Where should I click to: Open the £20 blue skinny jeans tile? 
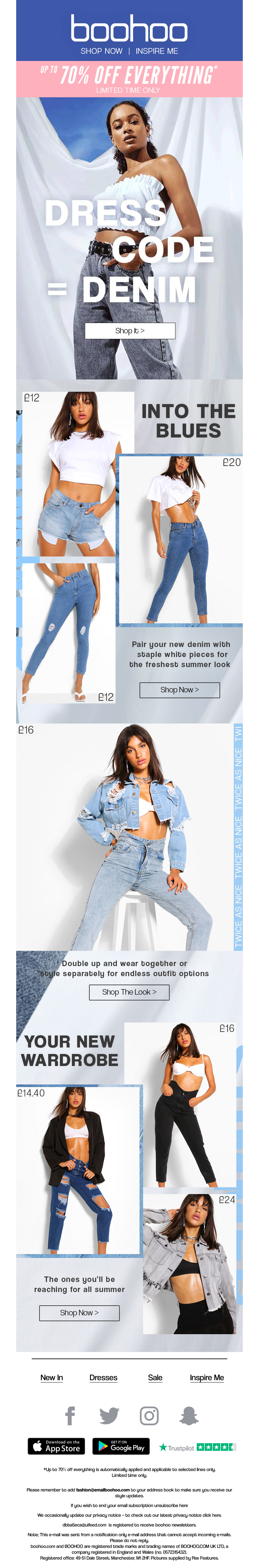[x=181, y=539]
